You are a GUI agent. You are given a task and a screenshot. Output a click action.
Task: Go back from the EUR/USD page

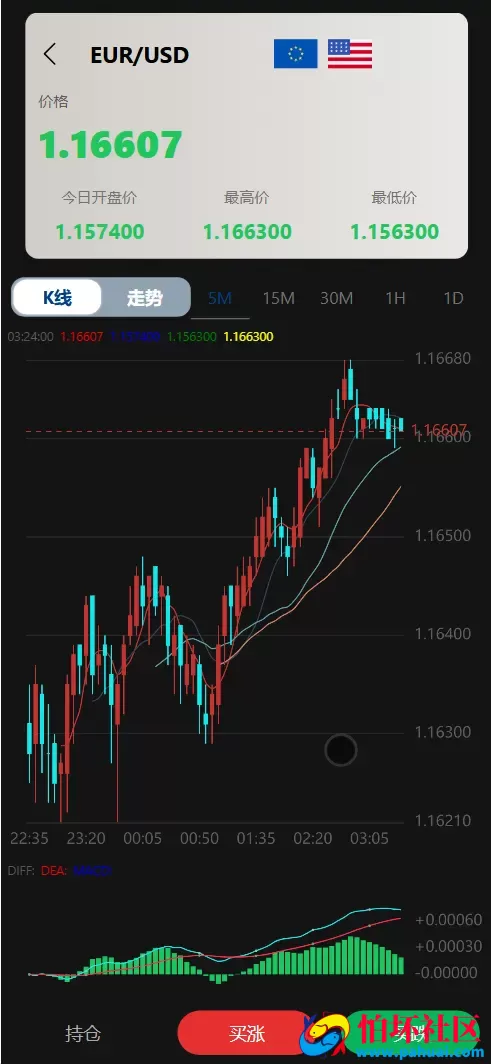(50, 54)
